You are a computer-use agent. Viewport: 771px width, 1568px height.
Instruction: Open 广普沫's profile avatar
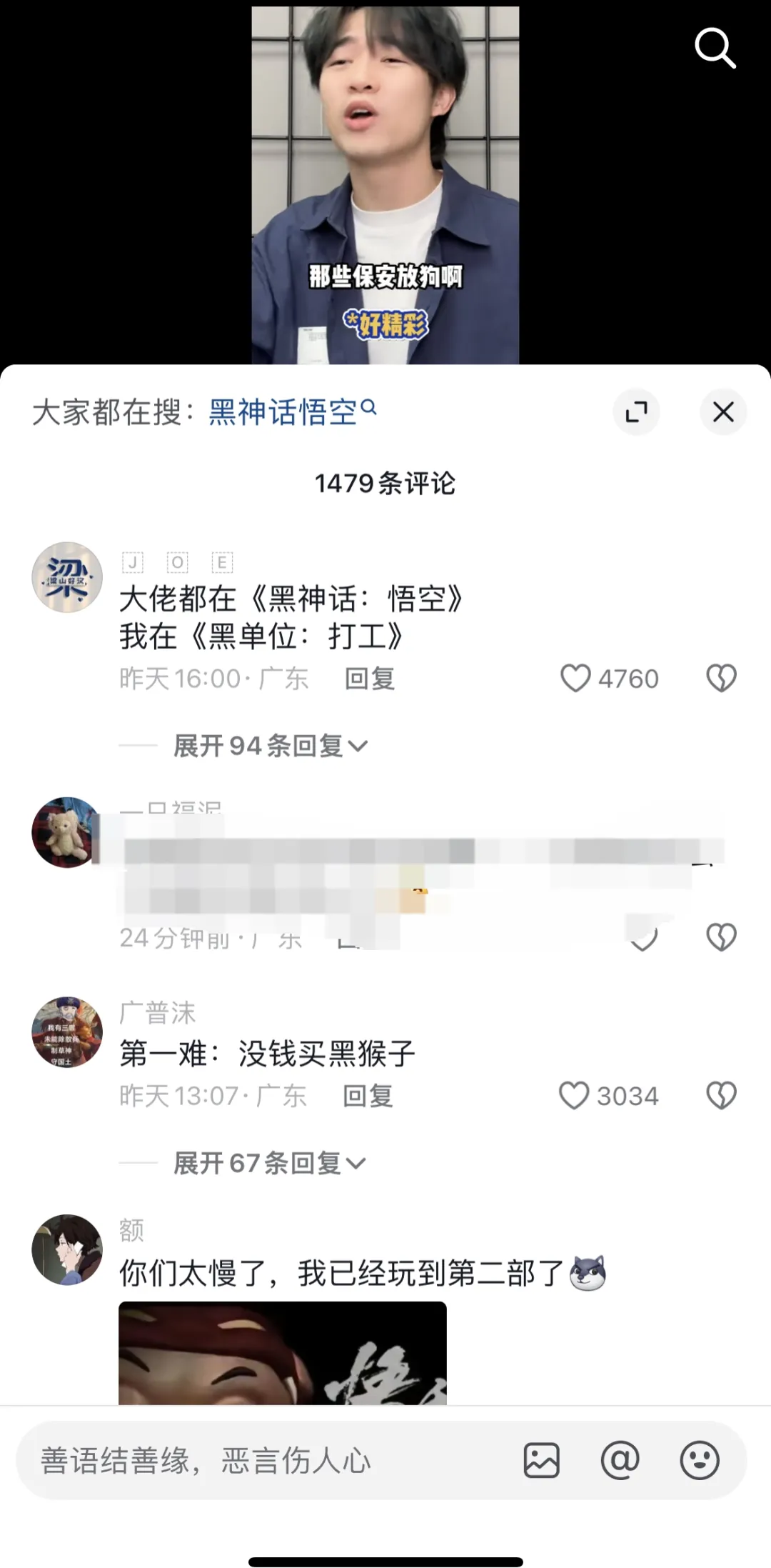67,1032
